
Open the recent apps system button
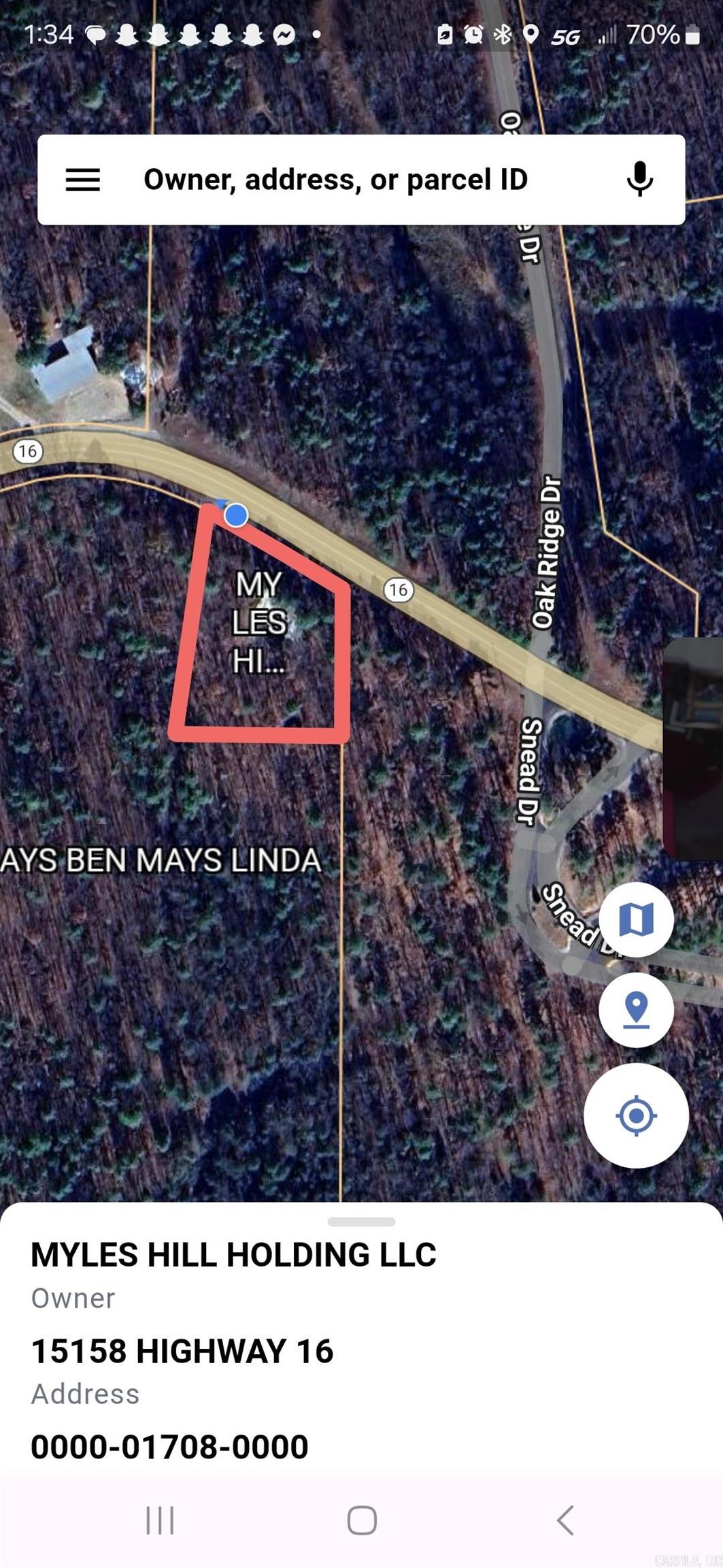coord(161,1520)
